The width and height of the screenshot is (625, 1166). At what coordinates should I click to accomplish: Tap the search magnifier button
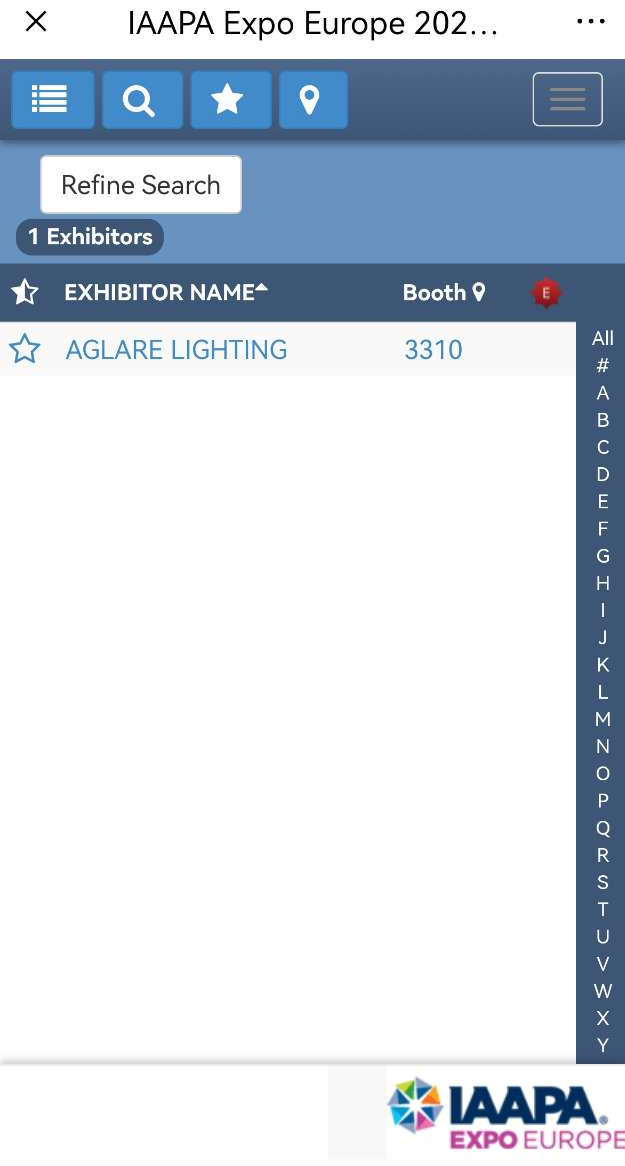coord(142,100)
